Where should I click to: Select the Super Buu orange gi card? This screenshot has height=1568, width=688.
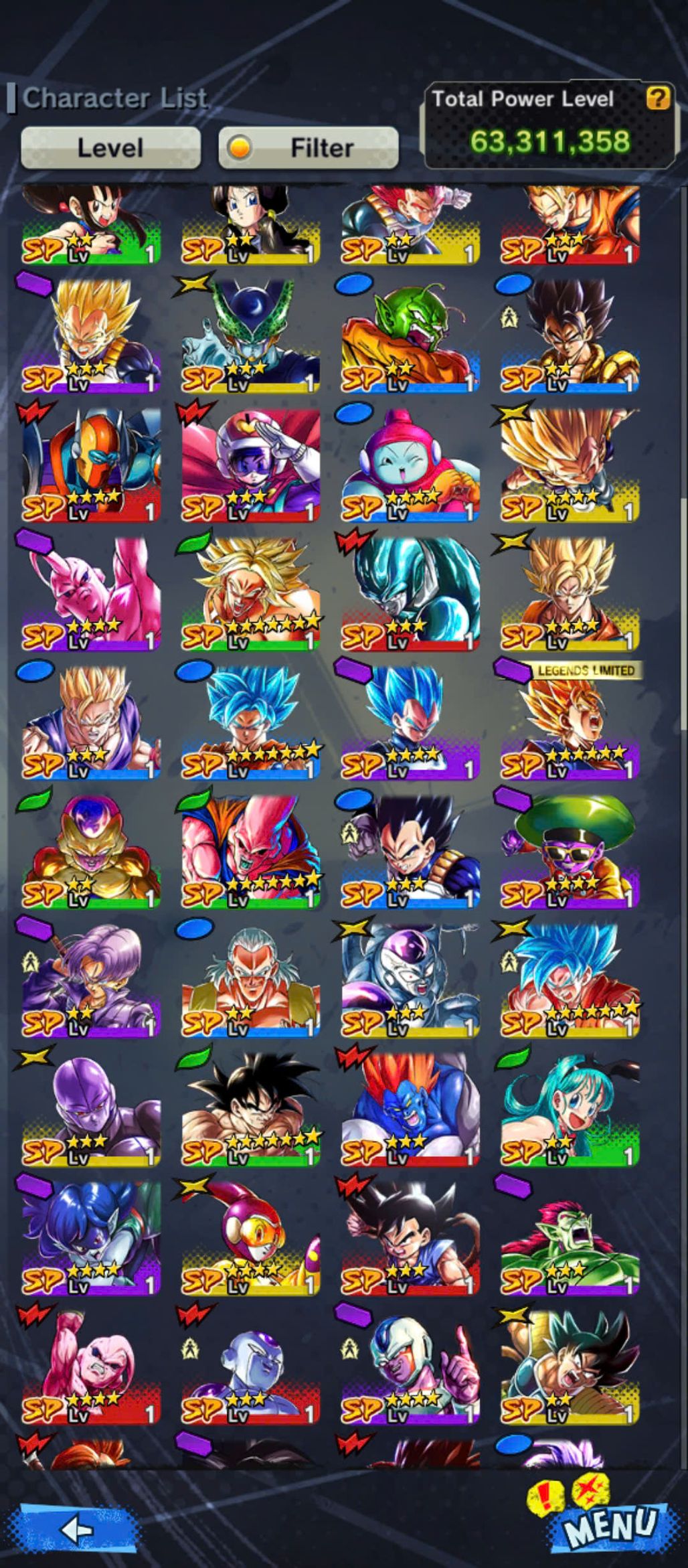[x=250, y=852]
